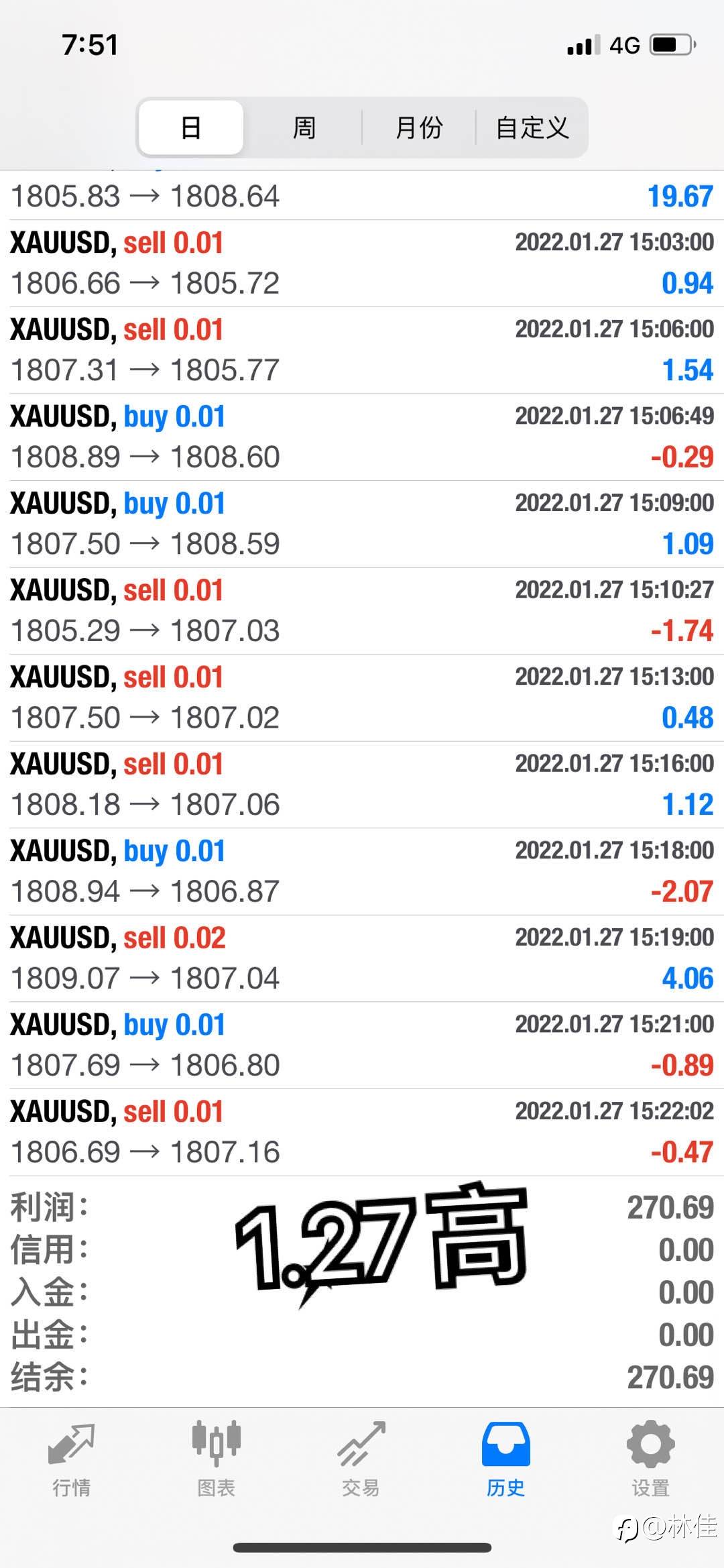Screen dimensions: 724x1568
Task: Open the buy trade closed at 15:18:00
Action: coord(362,872)
